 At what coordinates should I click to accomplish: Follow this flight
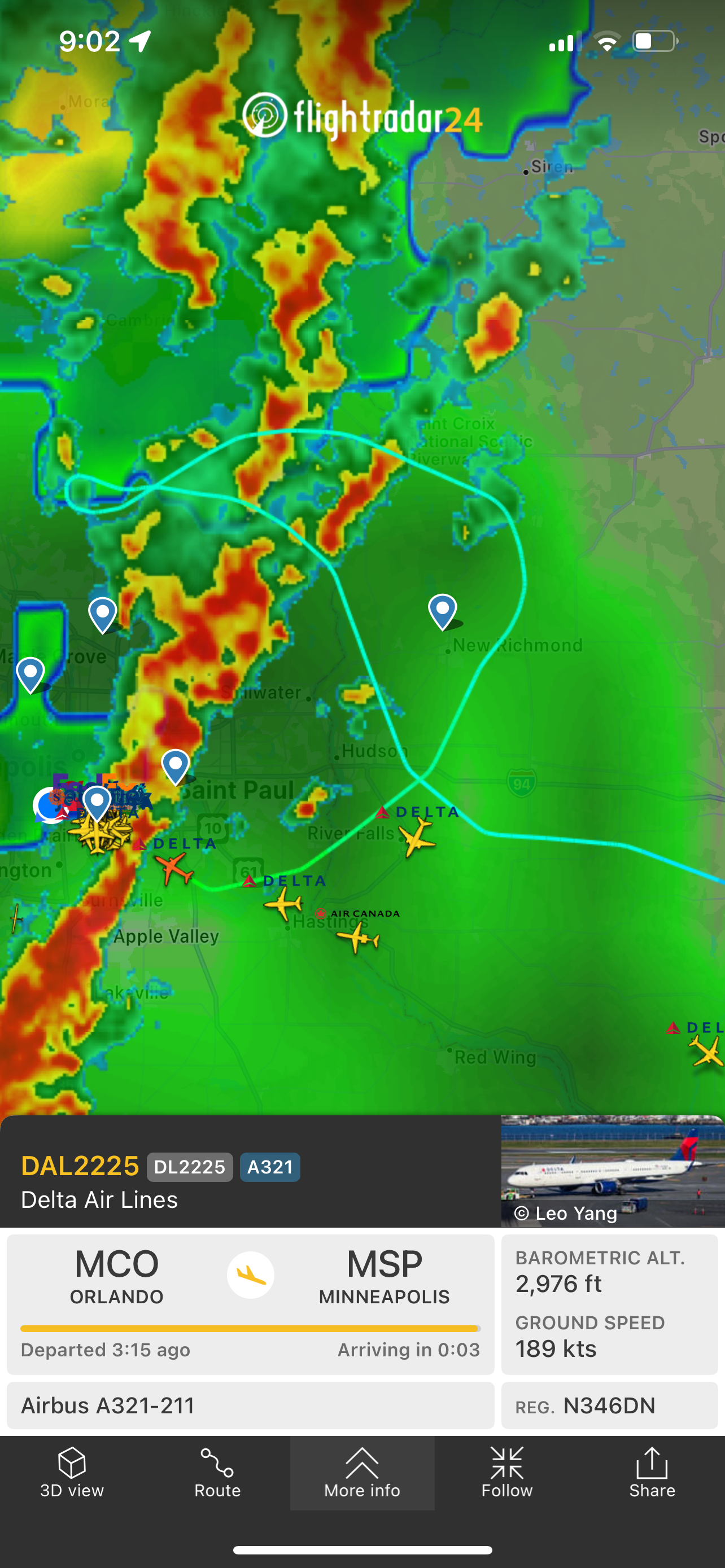pyautogui.click(x=507, y=1473)
